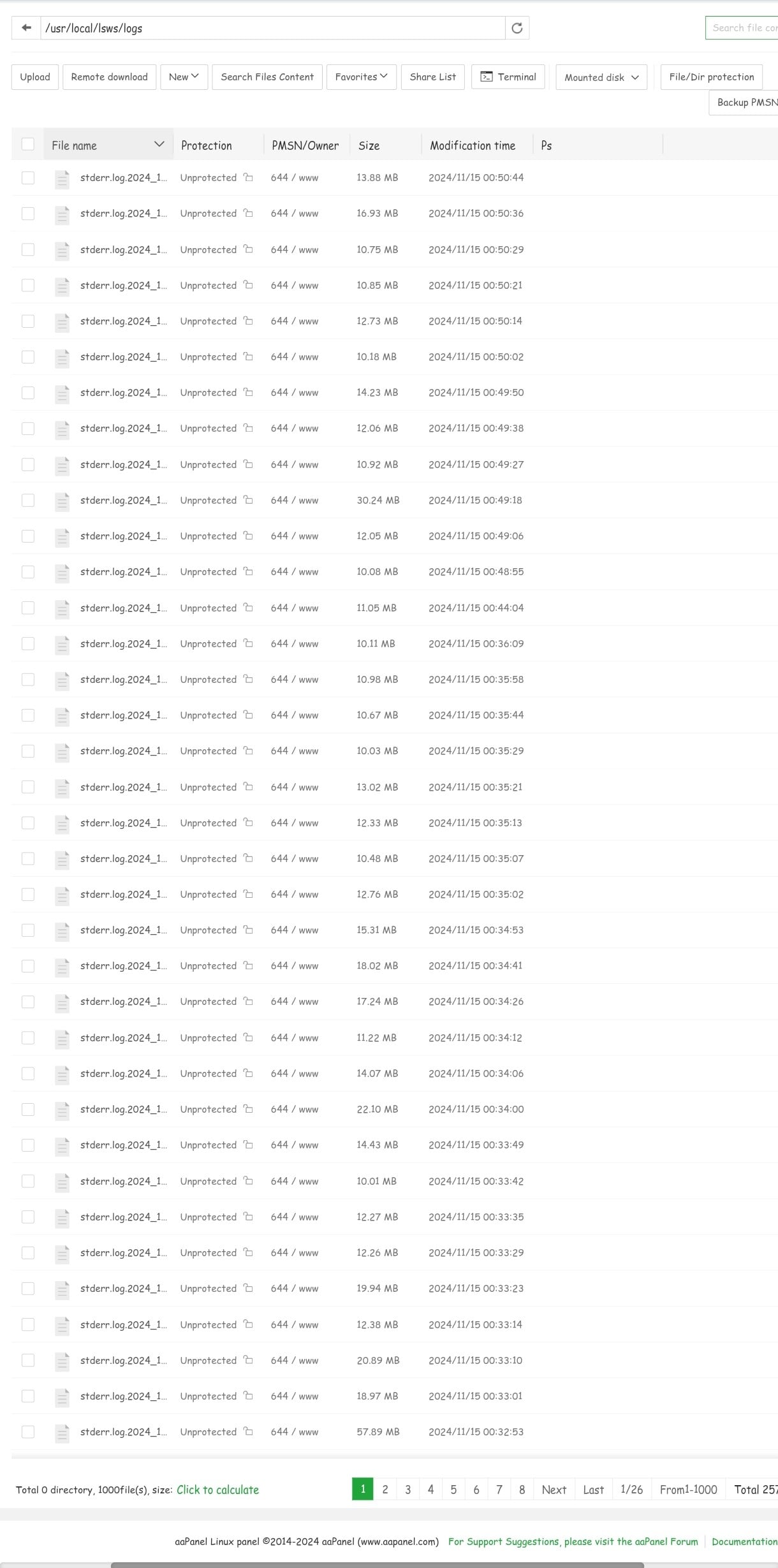This screenshot has width=778, height=1568.
Task: Refresh the file list
Action: pos(517,28)
